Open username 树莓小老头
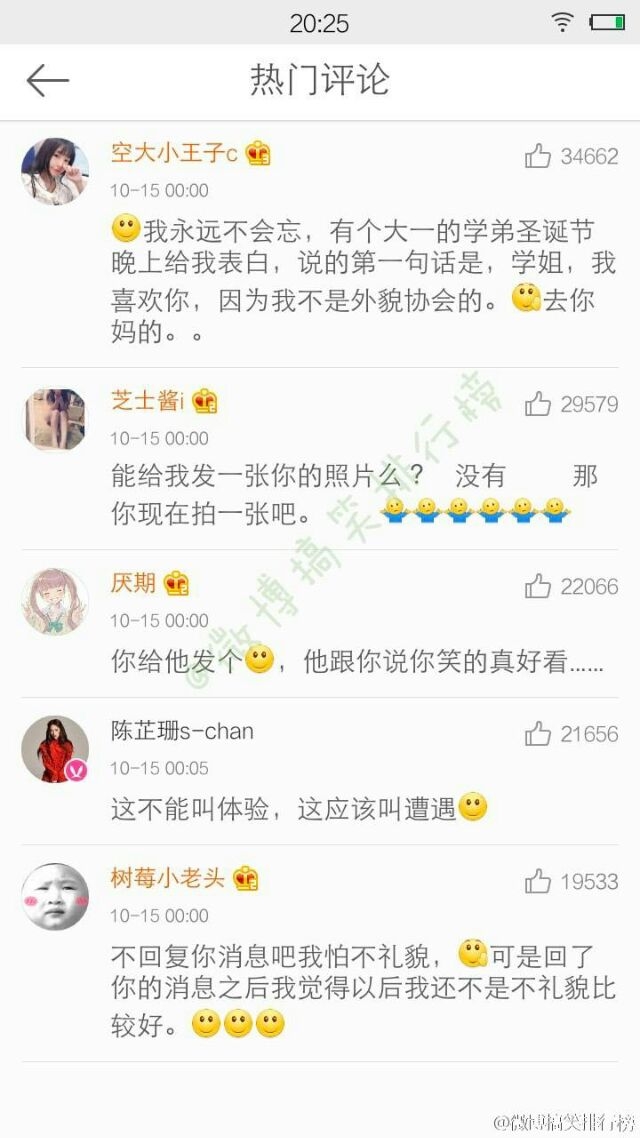Viewport: 640px width, 1138px height. (x=168, y=878)
